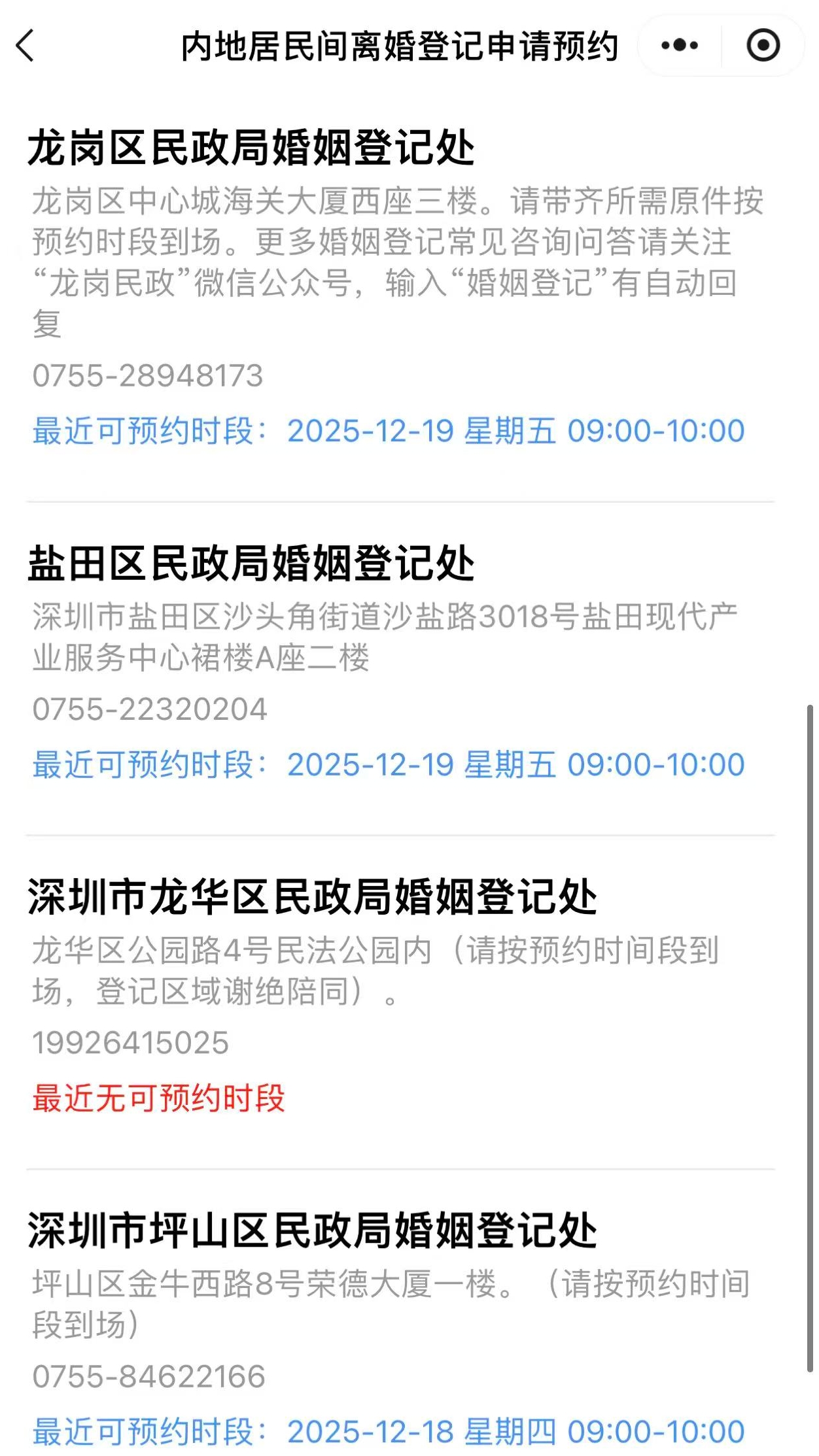Choose 盐田区民政局婚姻登记处 entry

coord(251,564)
